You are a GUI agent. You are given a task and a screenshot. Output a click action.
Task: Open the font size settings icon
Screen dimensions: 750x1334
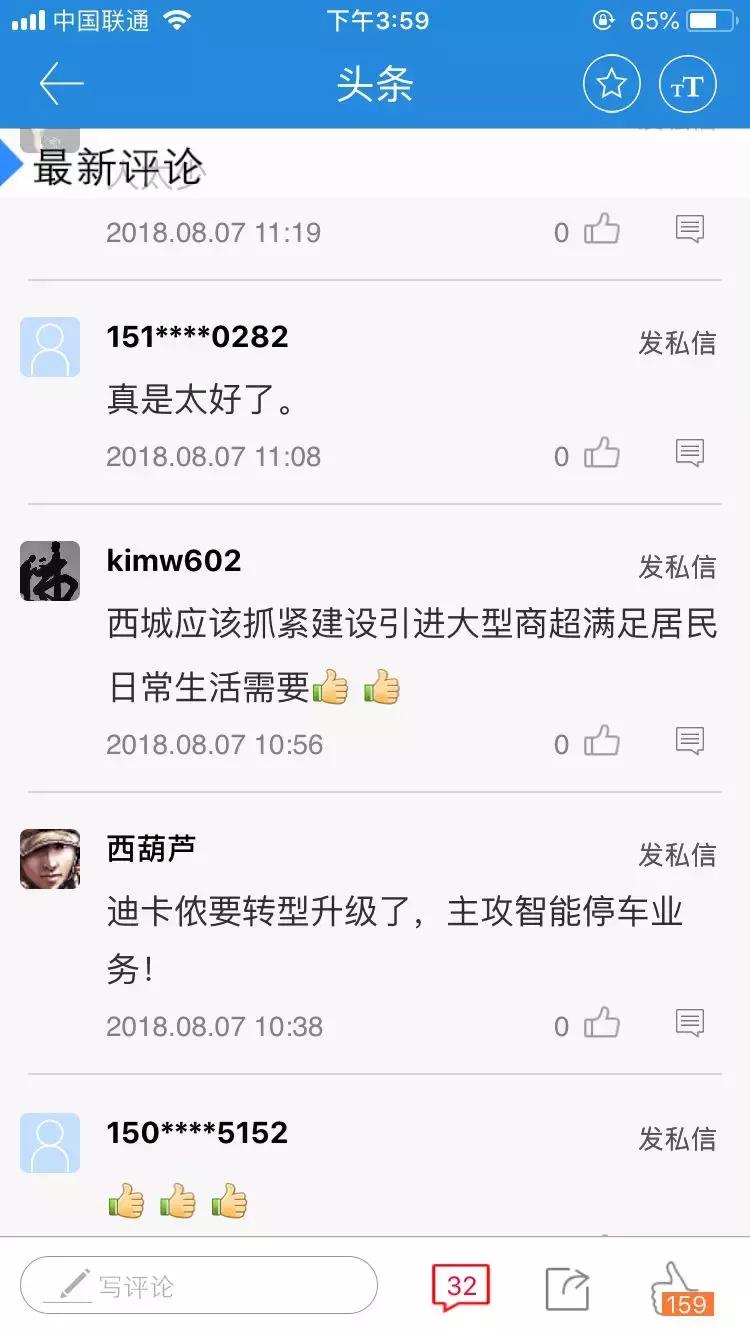click(x=687, y=84)
